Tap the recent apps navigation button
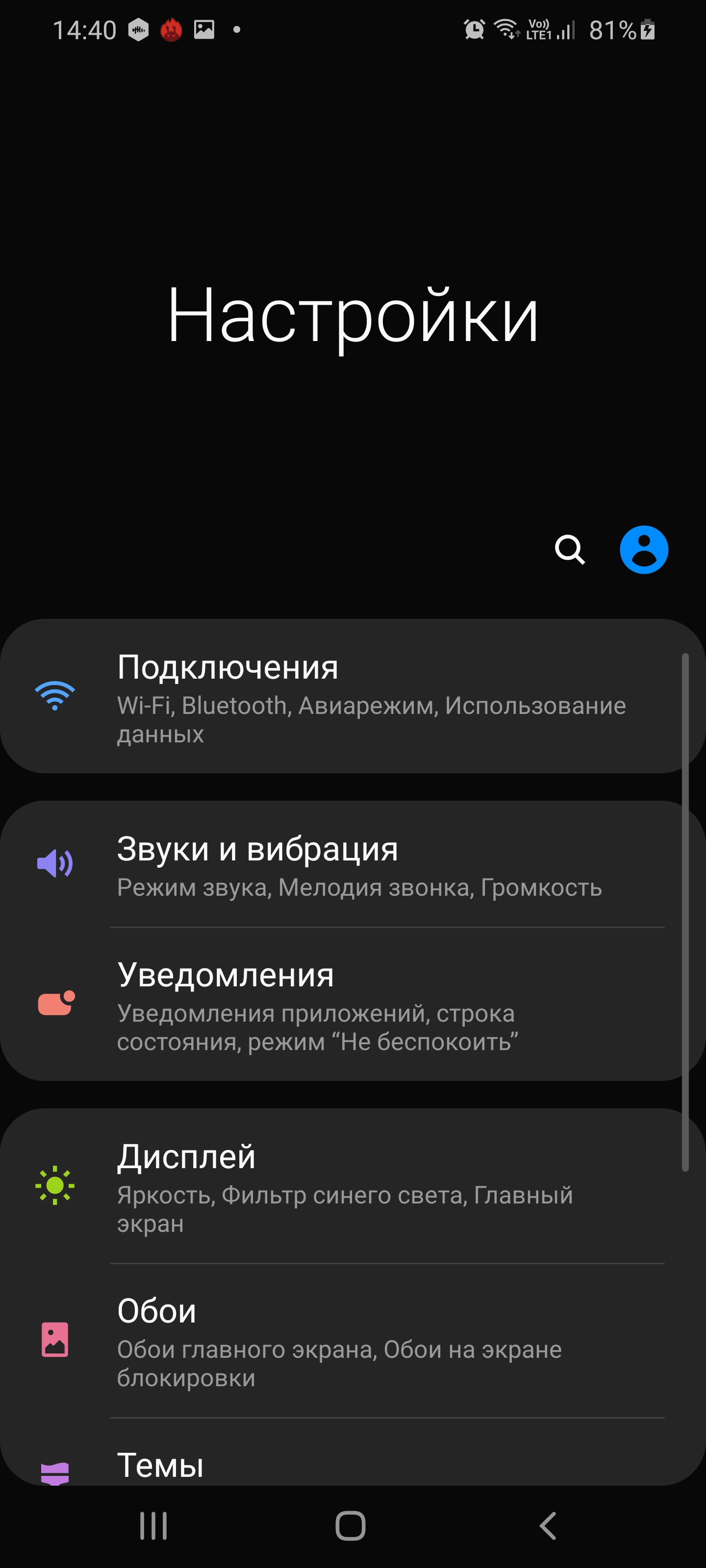 point(153,1526)
